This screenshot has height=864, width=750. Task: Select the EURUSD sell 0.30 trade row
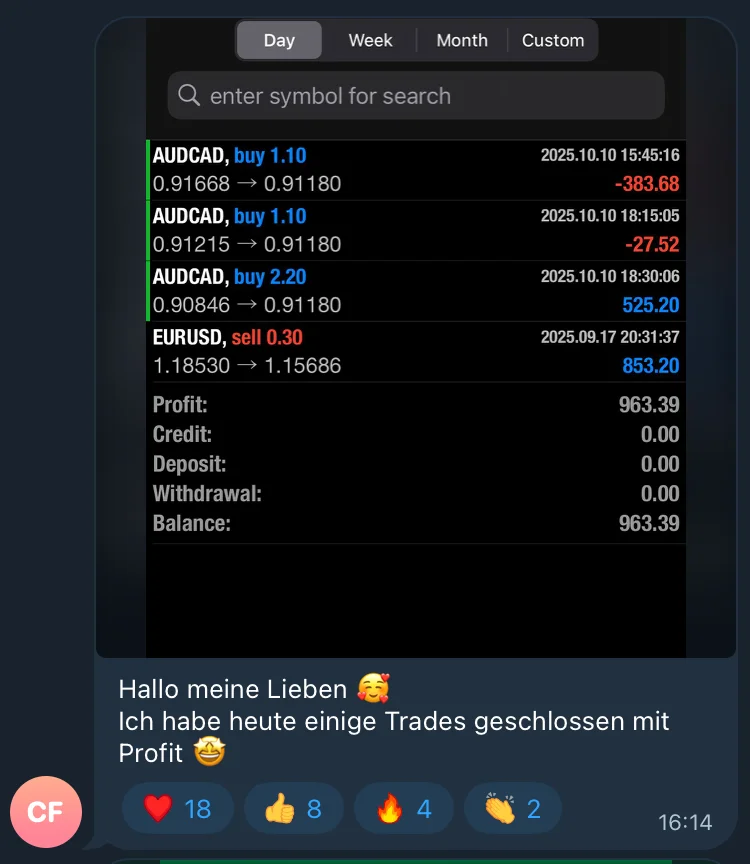point(415,351)
